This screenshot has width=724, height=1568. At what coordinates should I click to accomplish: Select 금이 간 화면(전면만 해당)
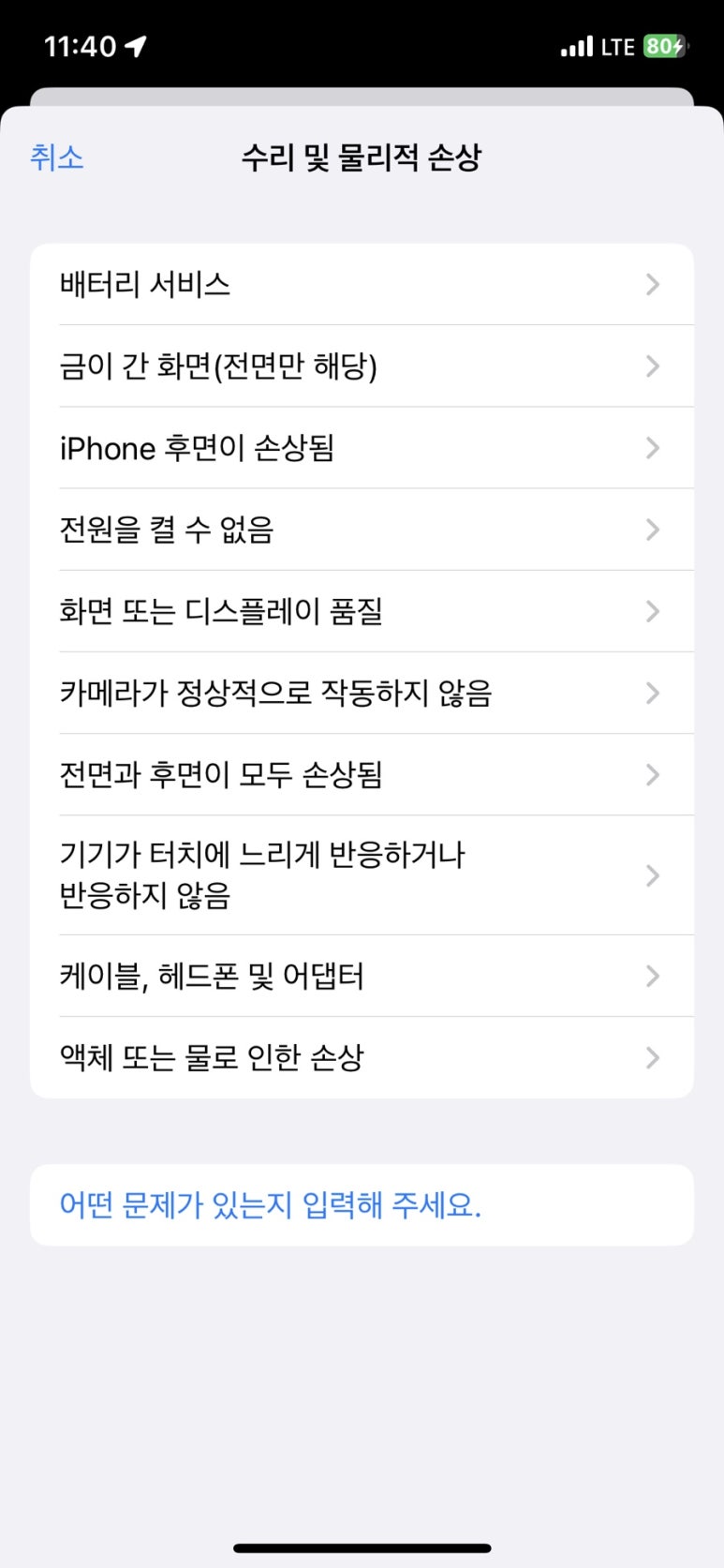click(x=361, y=366)
